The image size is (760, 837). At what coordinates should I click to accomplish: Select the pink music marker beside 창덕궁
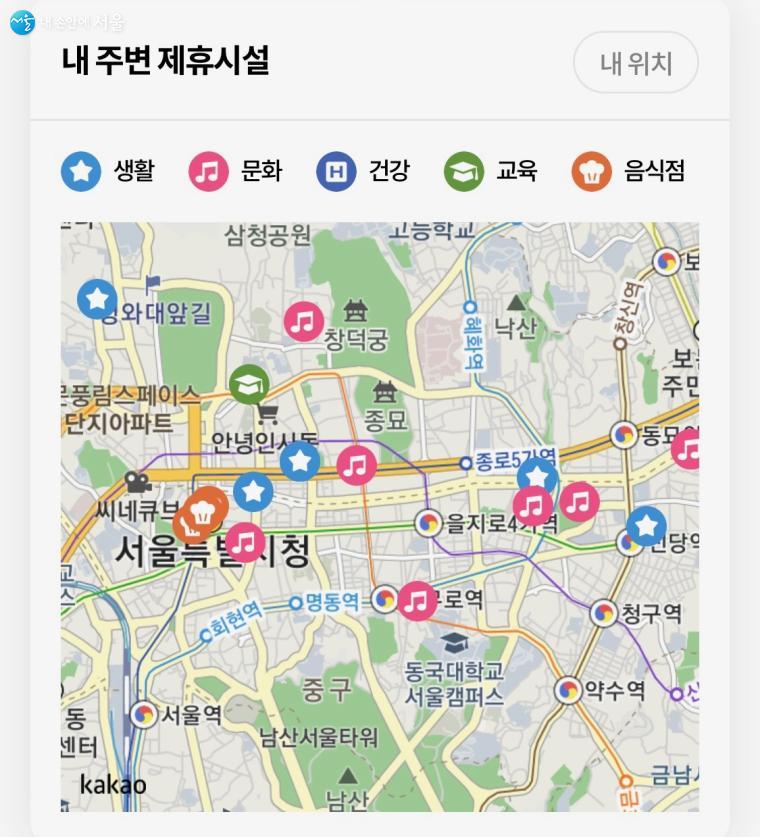pos(303,321)
